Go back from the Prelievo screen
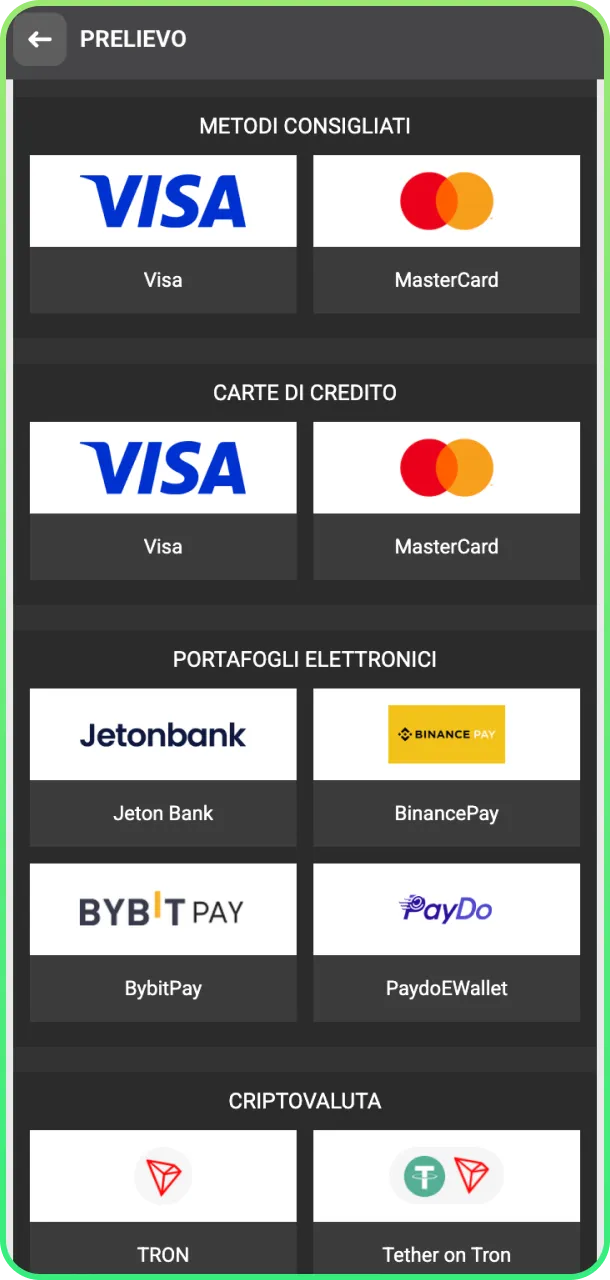The image size is (610, 1280). click(40, 40)
